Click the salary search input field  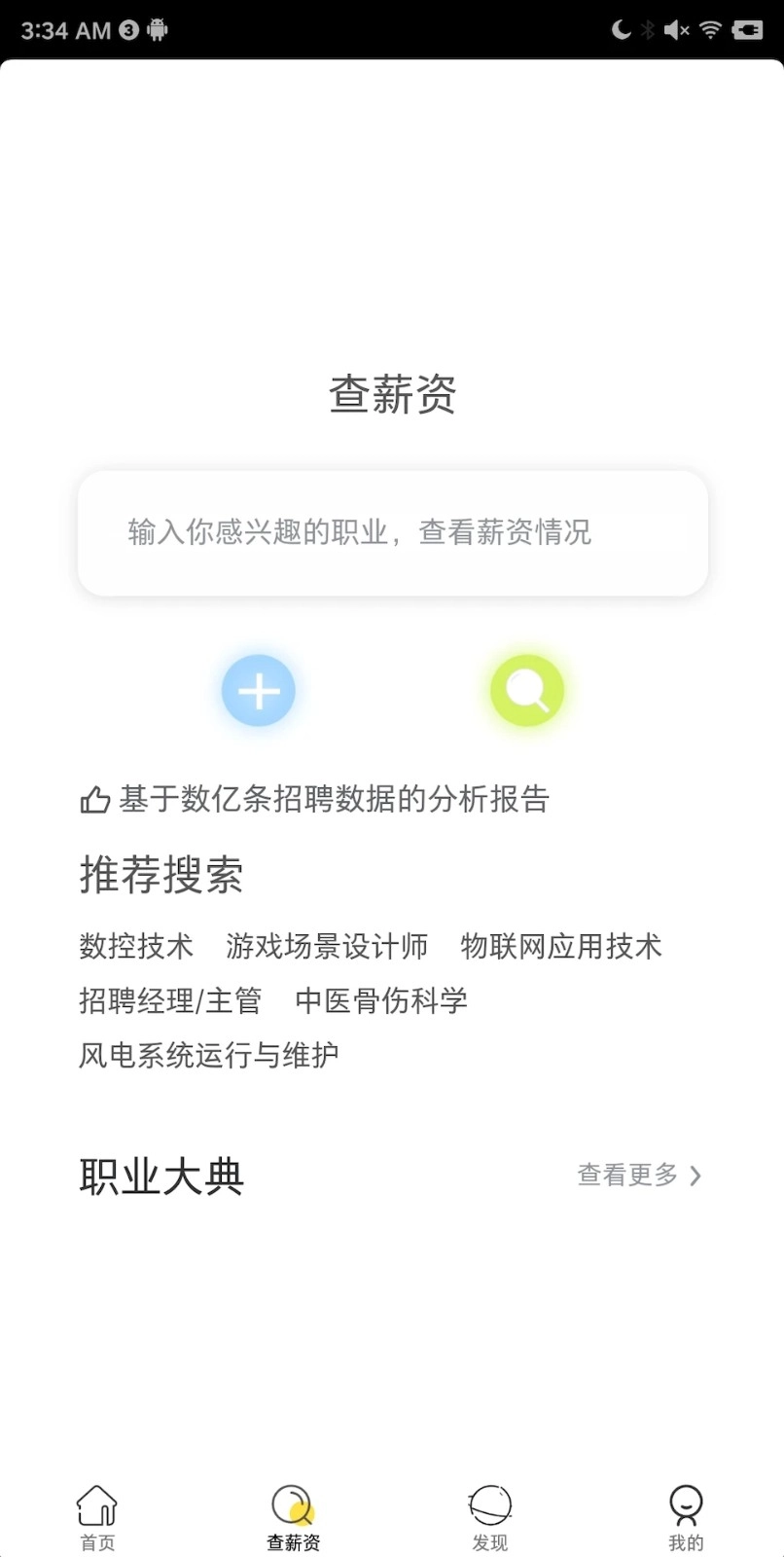(x=392, y=533)
